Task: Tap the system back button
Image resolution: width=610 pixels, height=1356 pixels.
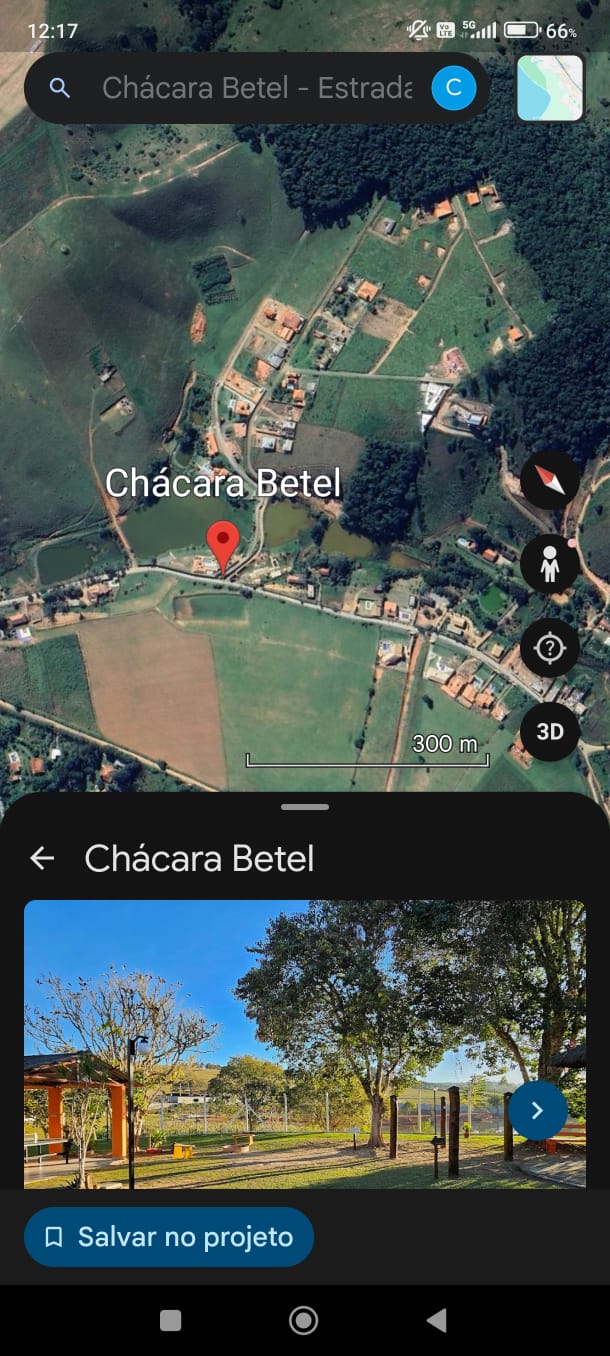Action: point(436,1321)
